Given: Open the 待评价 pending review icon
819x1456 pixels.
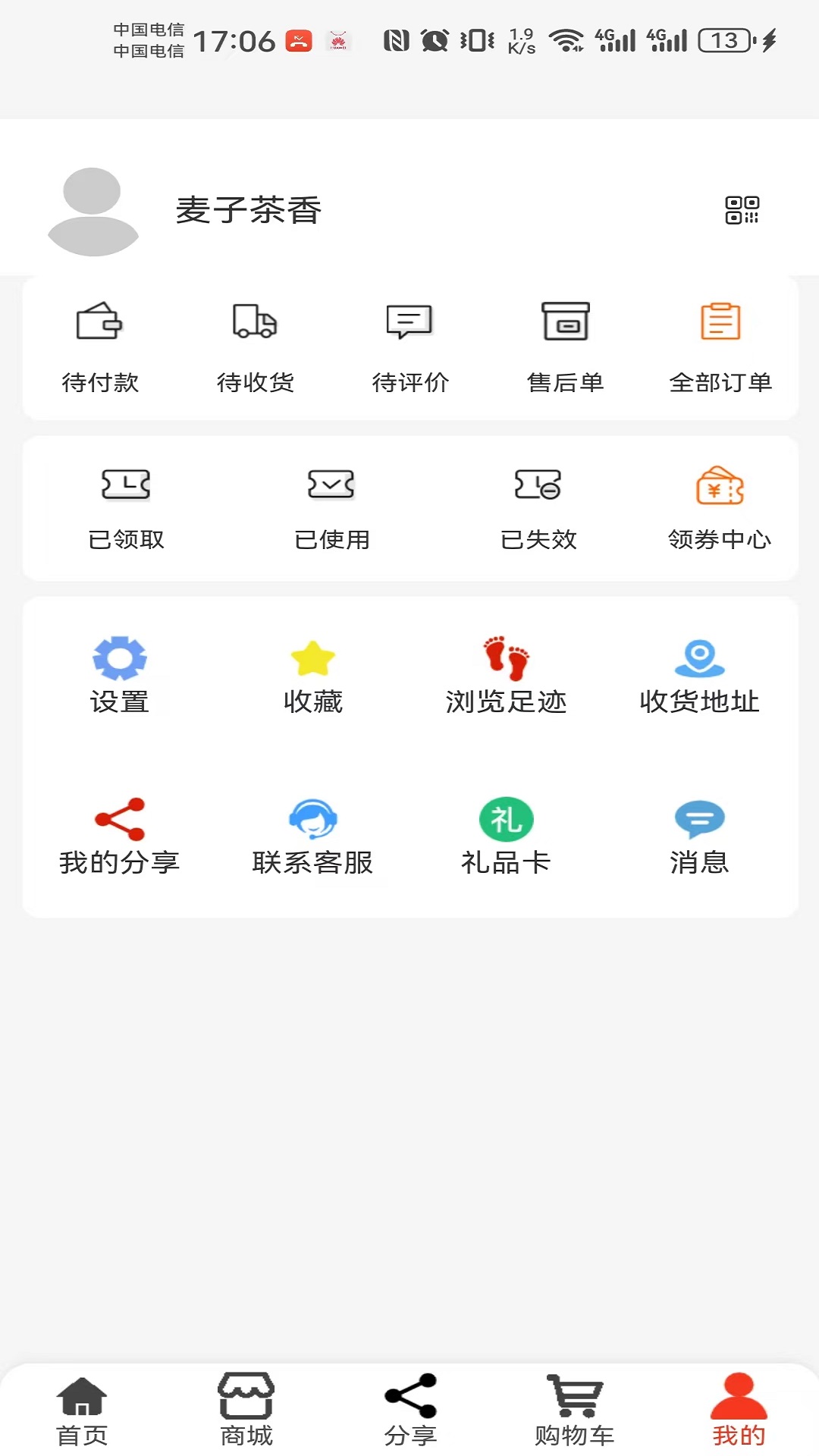Looking at the screenshot, I should (410, 345).
